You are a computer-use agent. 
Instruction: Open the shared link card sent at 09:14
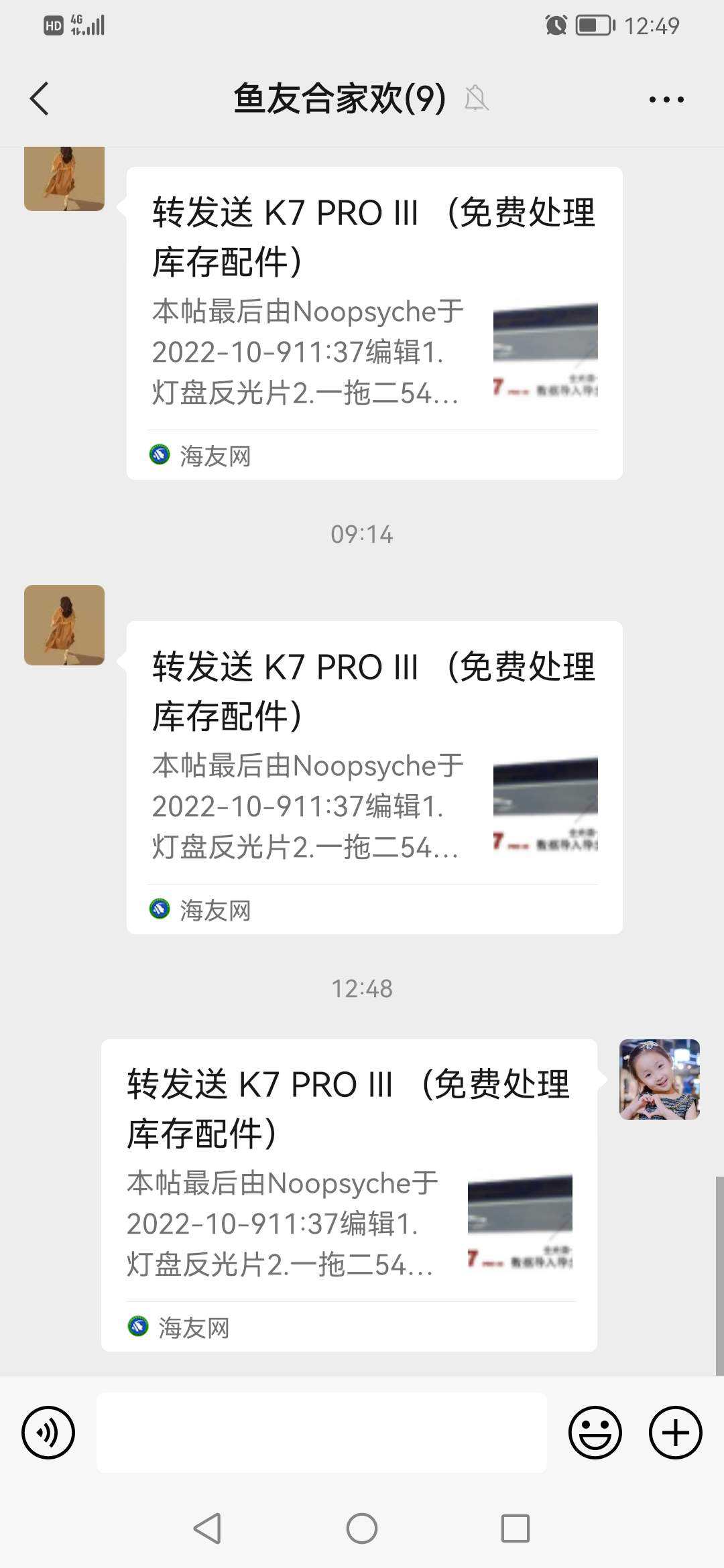[374, 777]
